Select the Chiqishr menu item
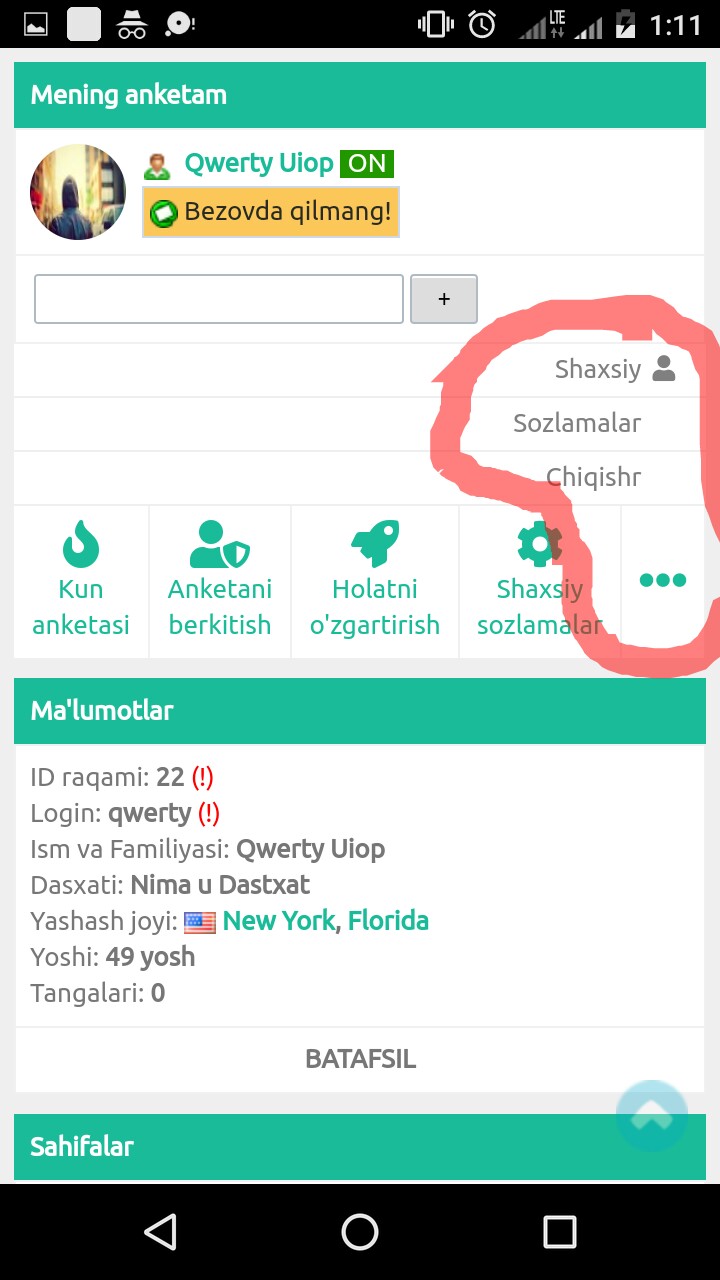The height and width of the screenshot is (1280, 720). click(x=593, y=477)
